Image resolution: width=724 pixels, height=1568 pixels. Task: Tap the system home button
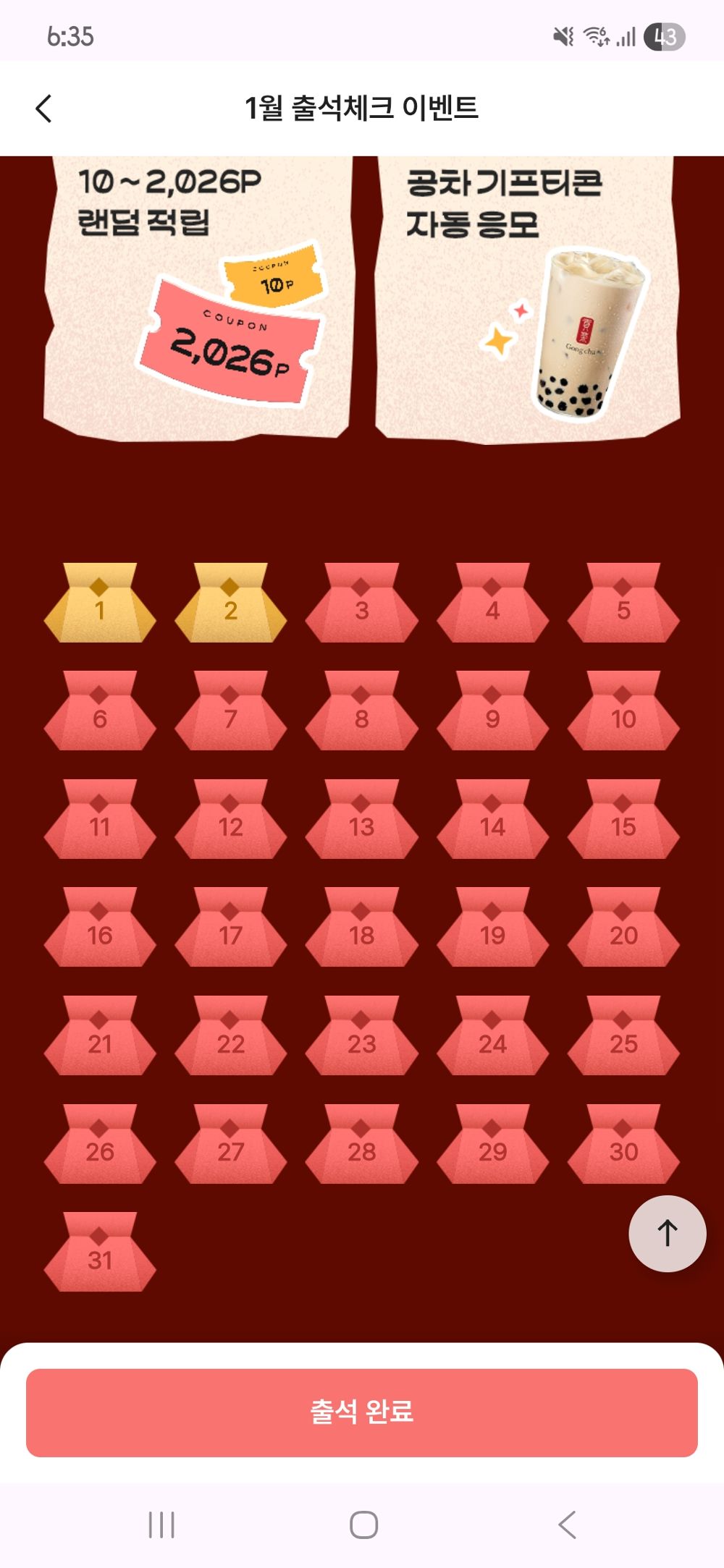point(363,1525)
